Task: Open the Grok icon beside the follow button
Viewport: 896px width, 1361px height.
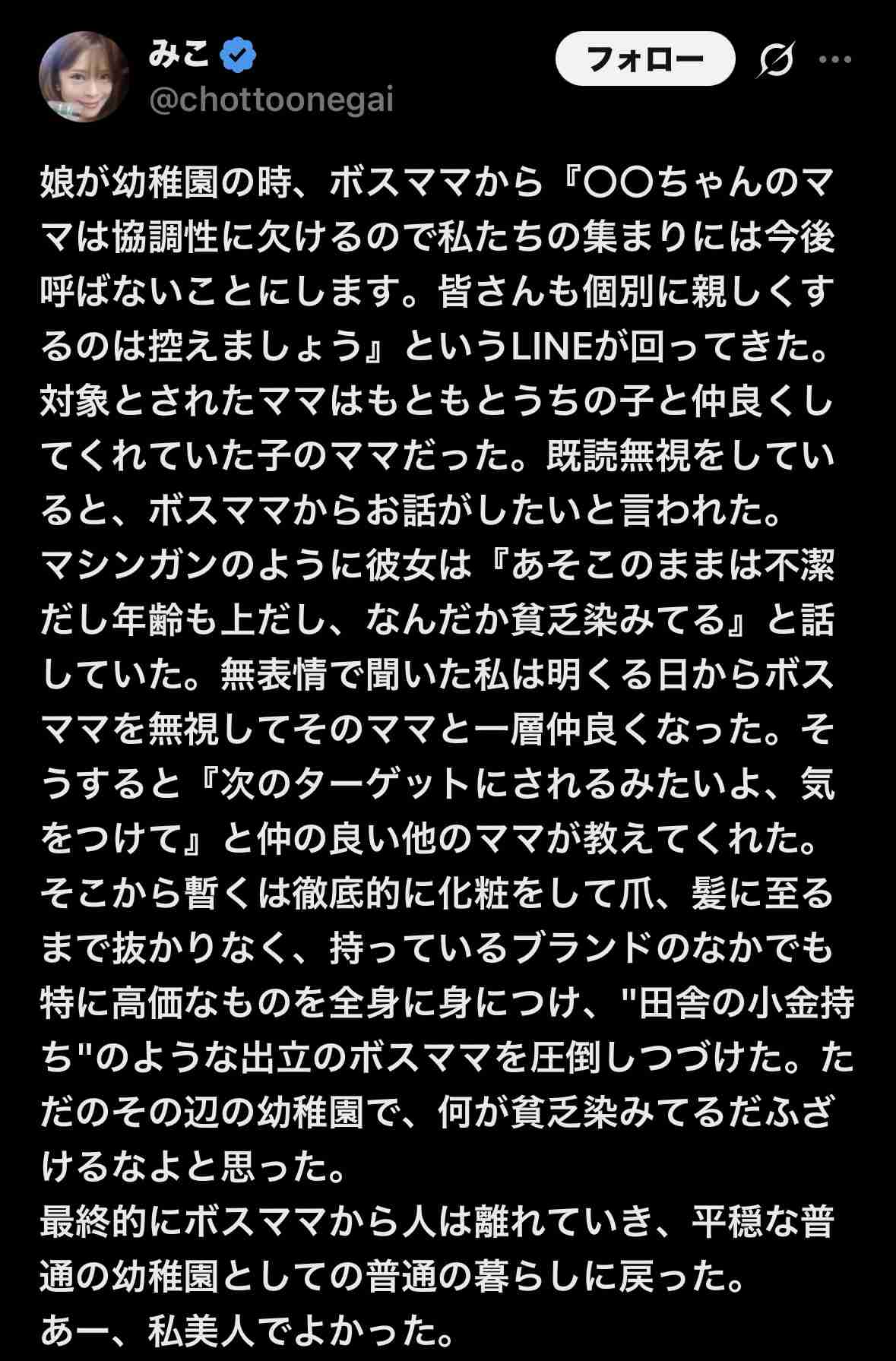Action: (775, 59)
